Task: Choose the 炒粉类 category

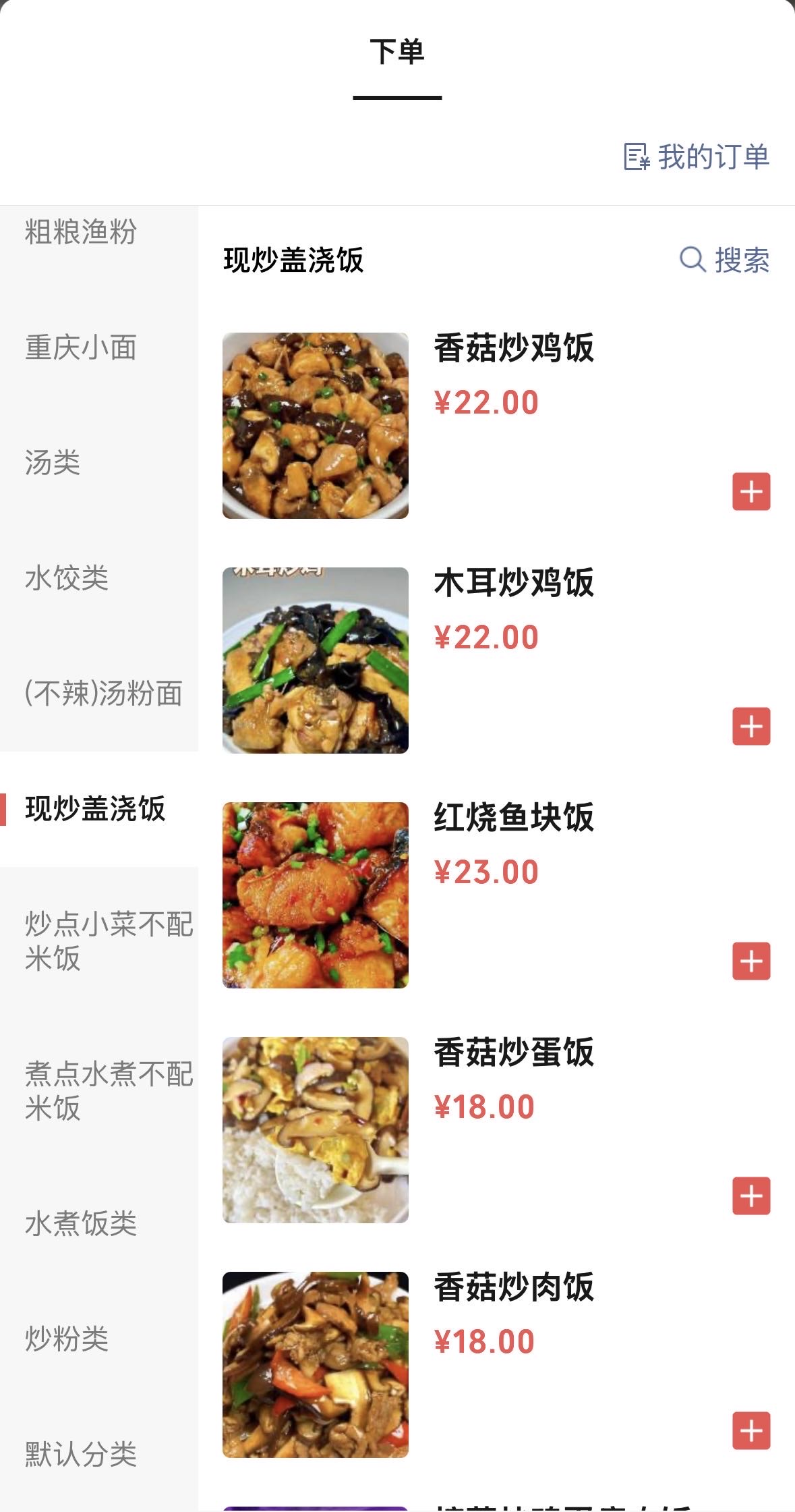Action: tap(67, 1339)
